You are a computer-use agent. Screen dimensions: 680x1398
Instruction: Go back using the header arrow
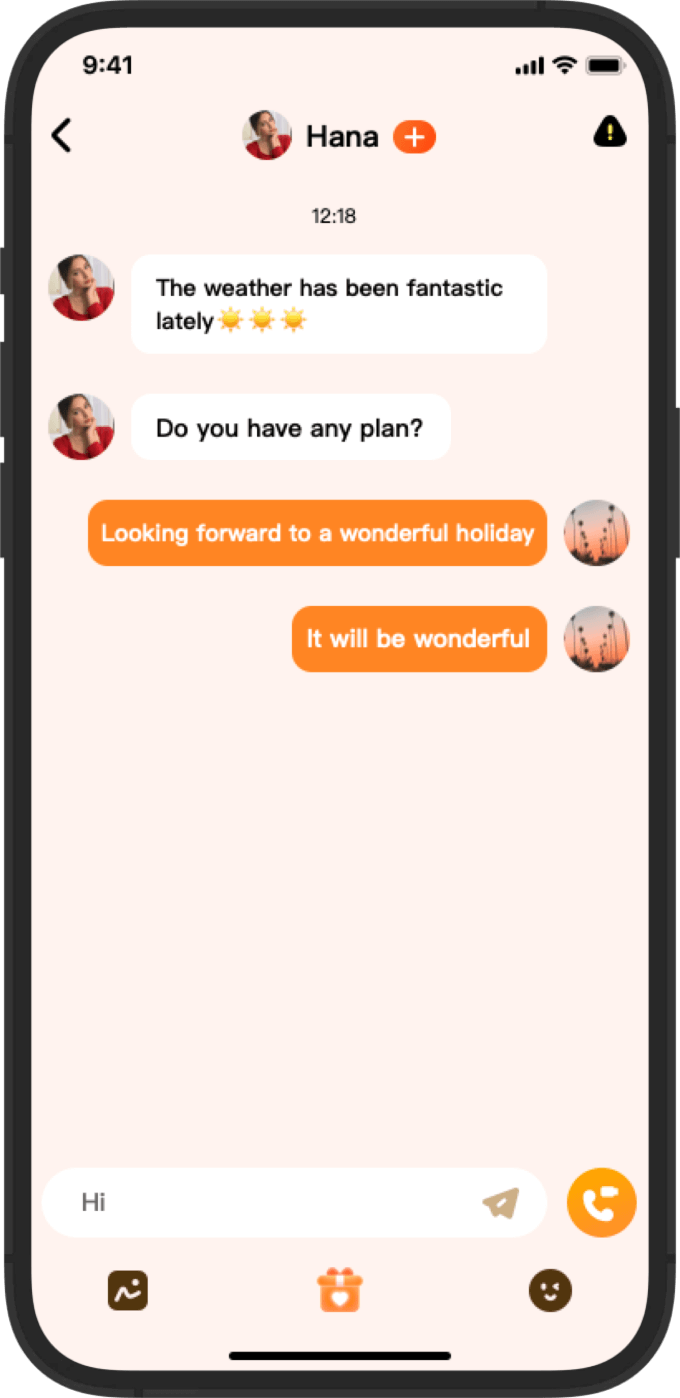coord(62,135)
